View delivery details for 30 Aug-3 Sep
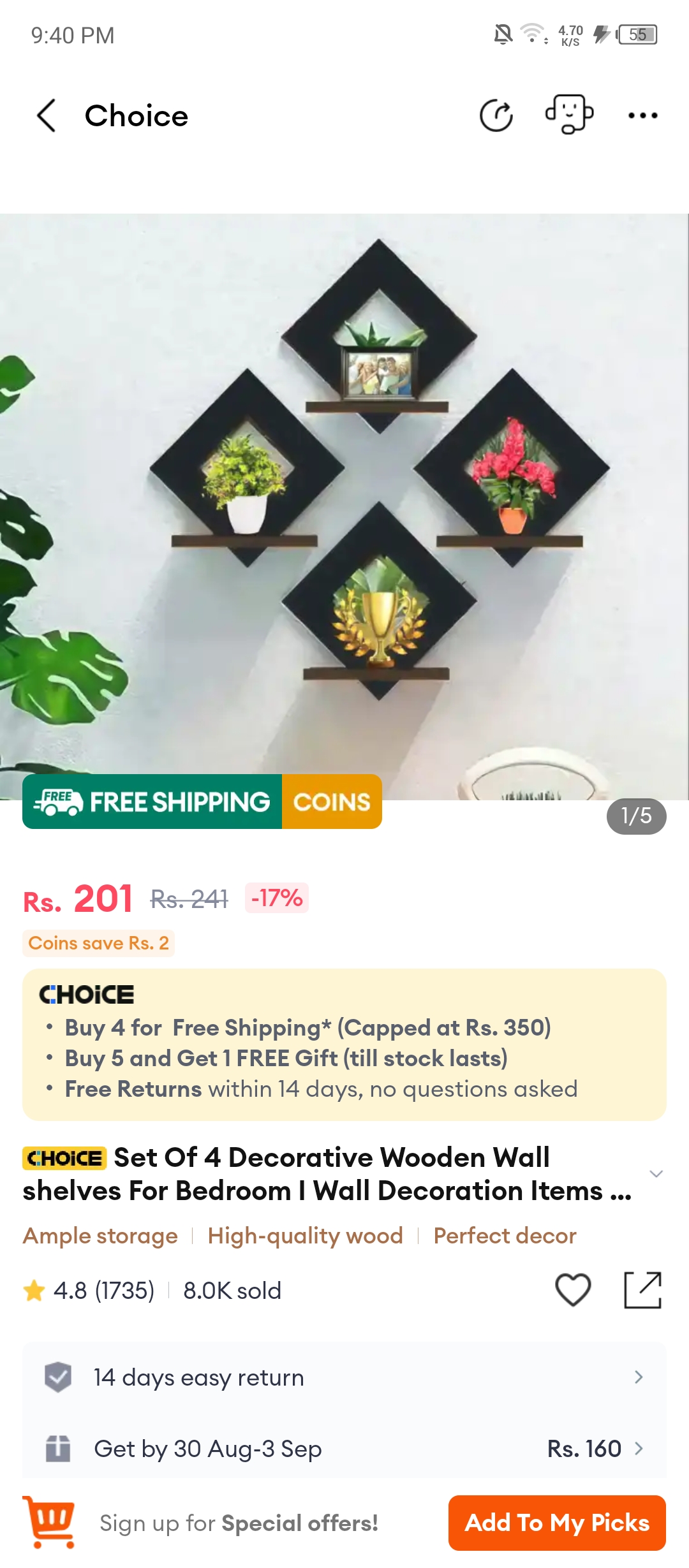Viewport: 689px width, 1568px height. point(344,1449)
